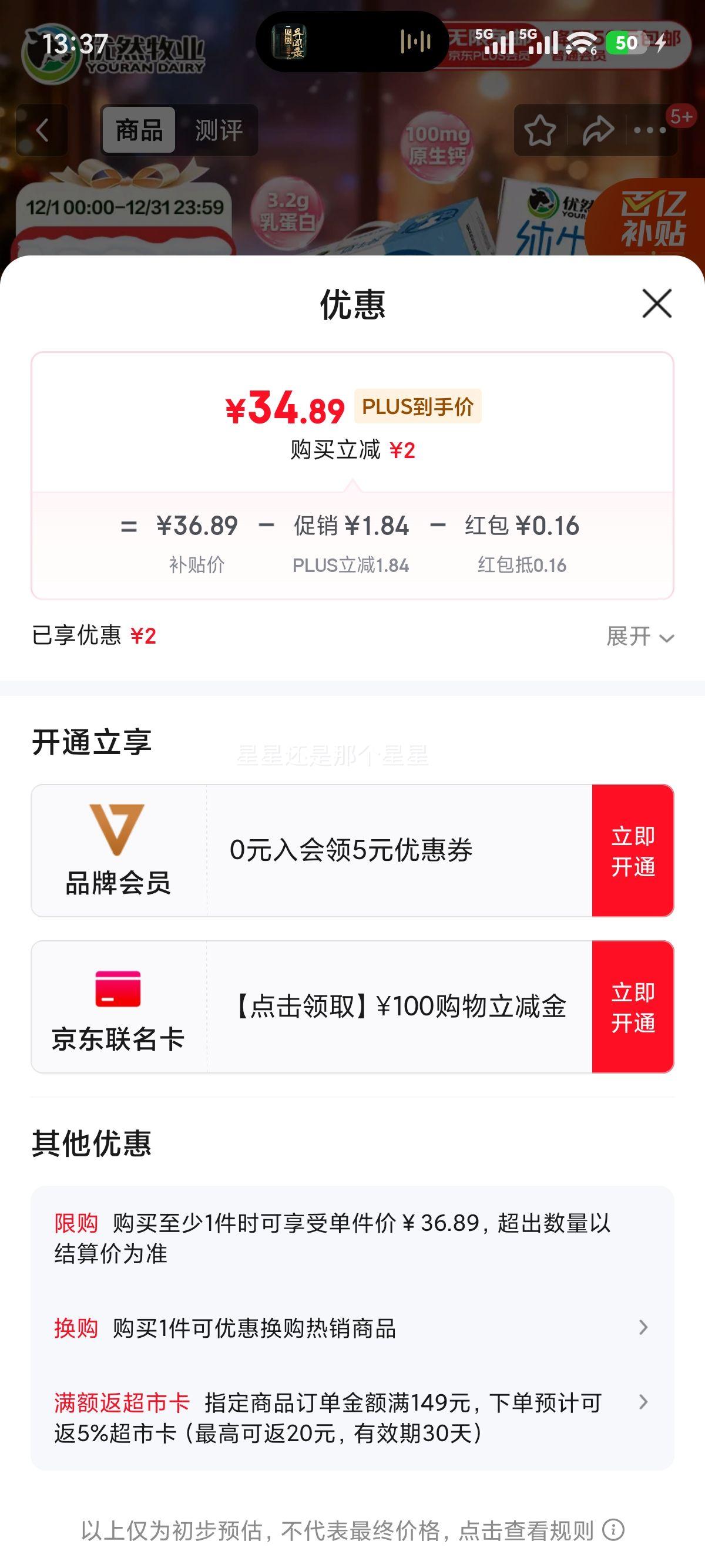Viewport: 705px width, 1568px height.
Task: Click the 品牌会员 brand membership icon
Action: point(115,832)
